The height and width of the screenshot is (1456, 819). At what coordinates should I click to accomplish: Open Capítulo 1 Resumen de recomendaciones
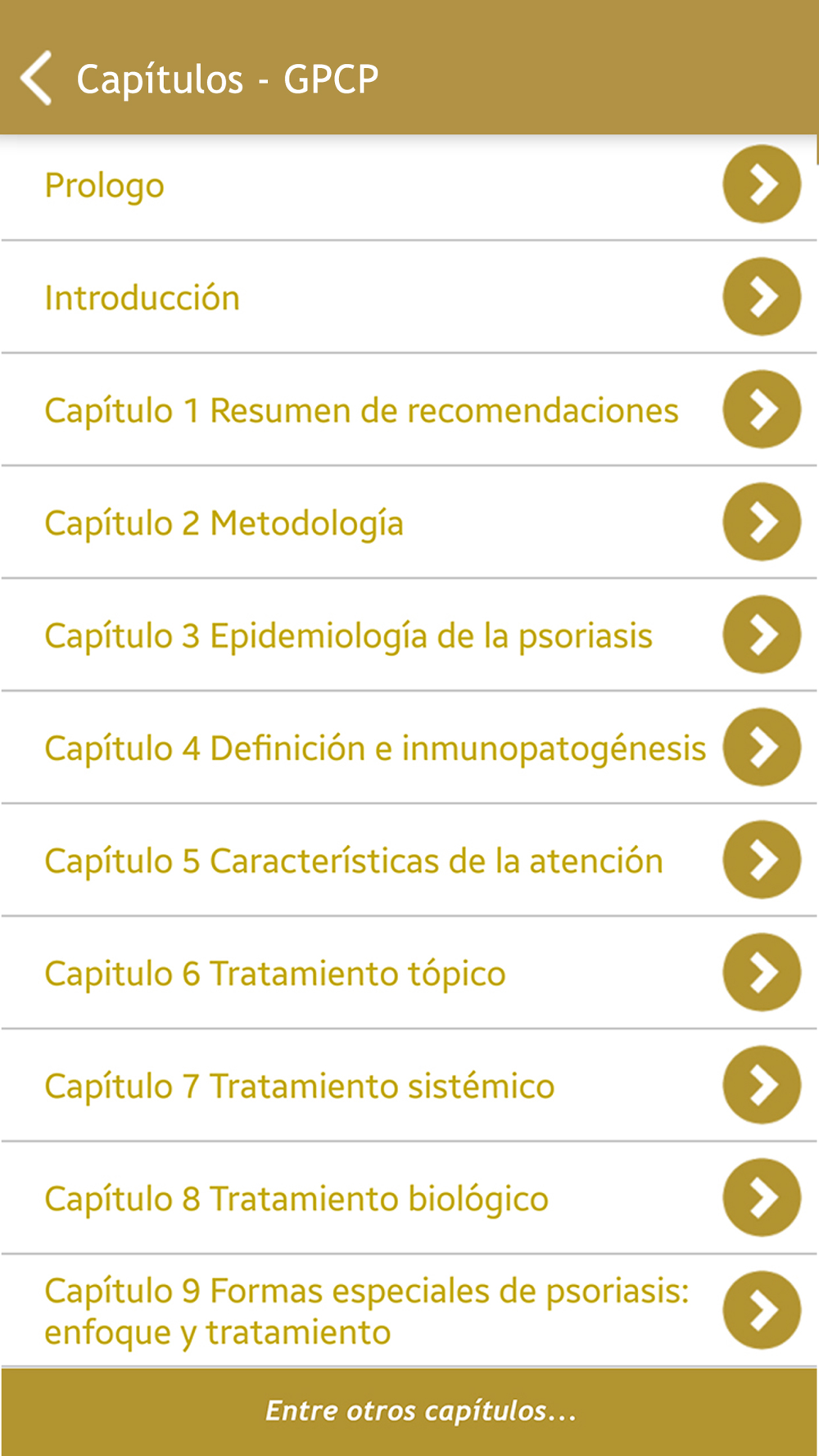click(409, 409)
